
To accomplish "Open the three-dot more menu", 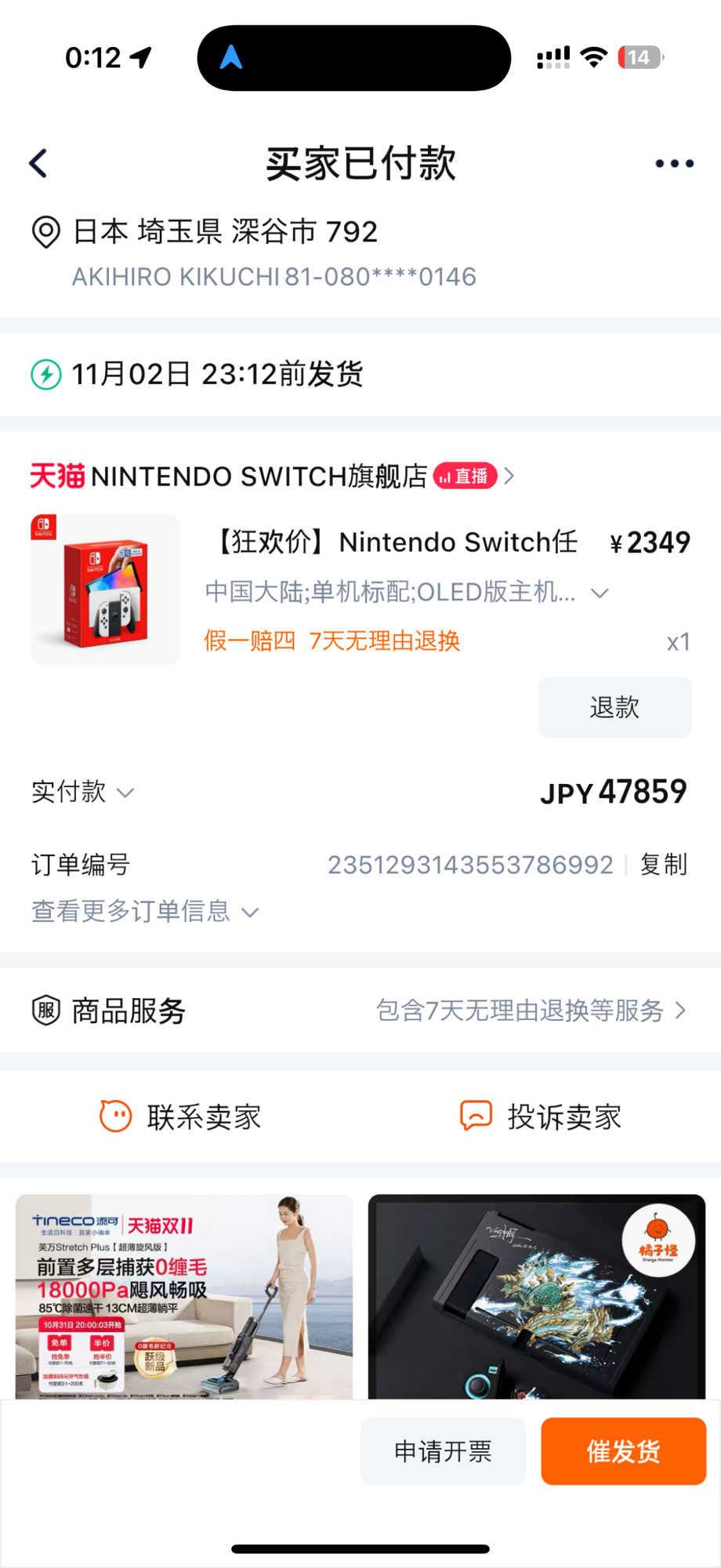I will [x=674, y=163].
